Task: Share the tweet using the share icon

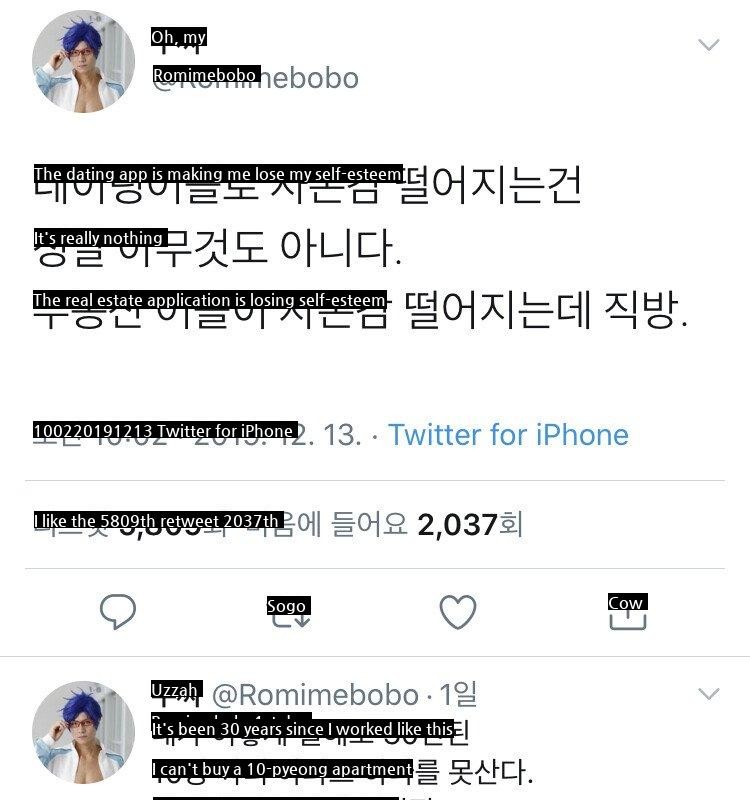Action: [x=627, y=612]
